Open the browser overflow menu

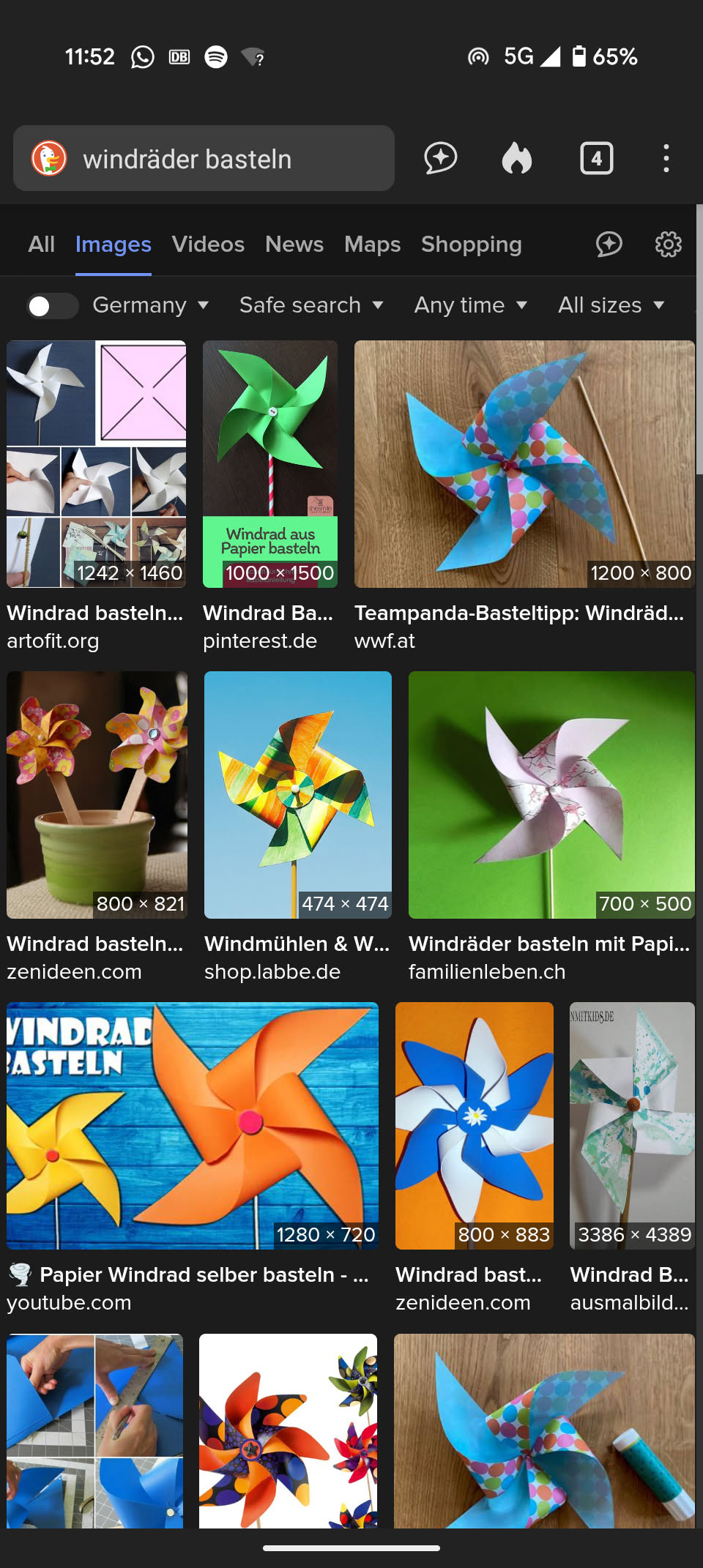click(x=666, y=159)
